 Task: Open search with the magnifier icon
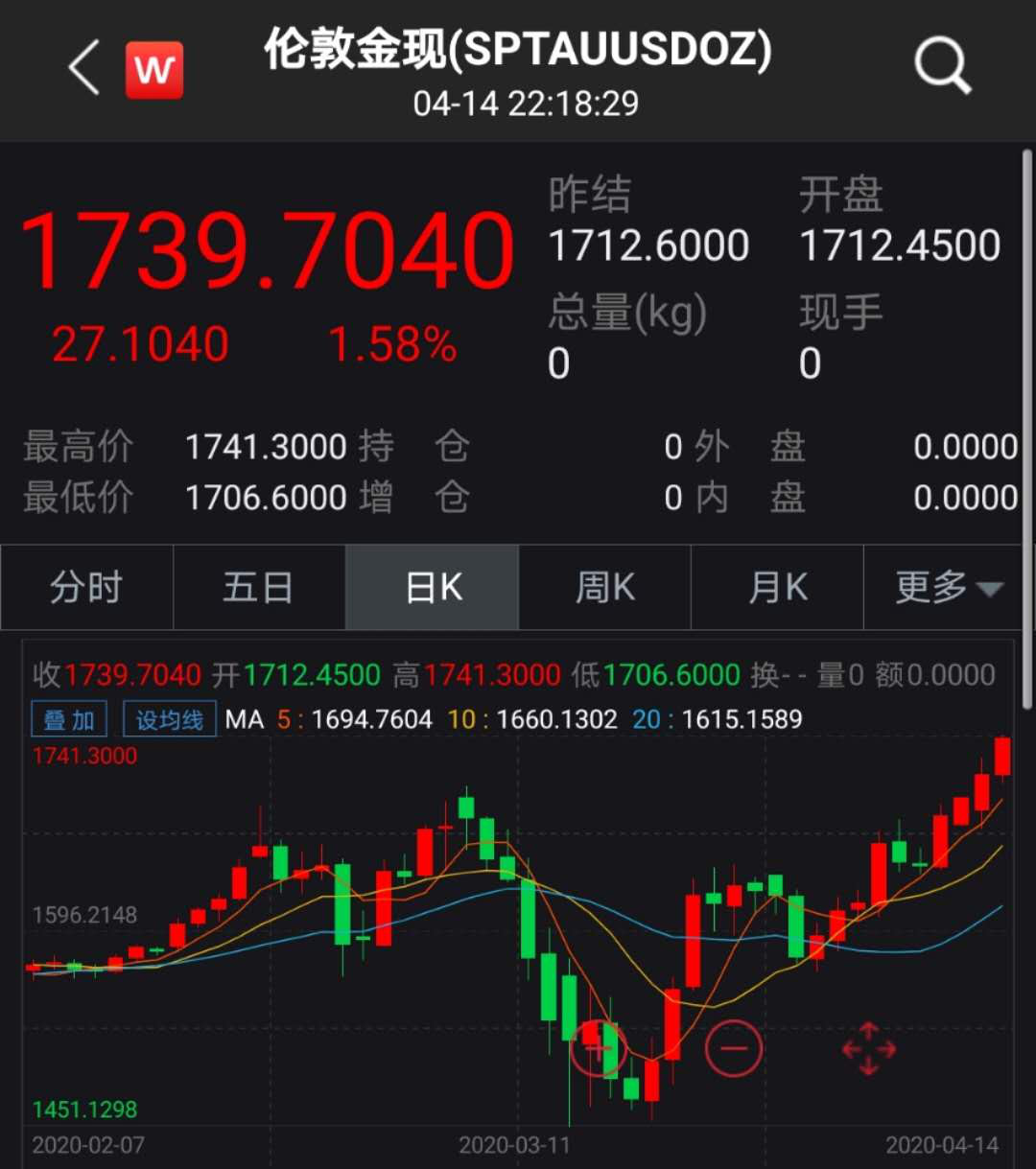click(942, 67)
